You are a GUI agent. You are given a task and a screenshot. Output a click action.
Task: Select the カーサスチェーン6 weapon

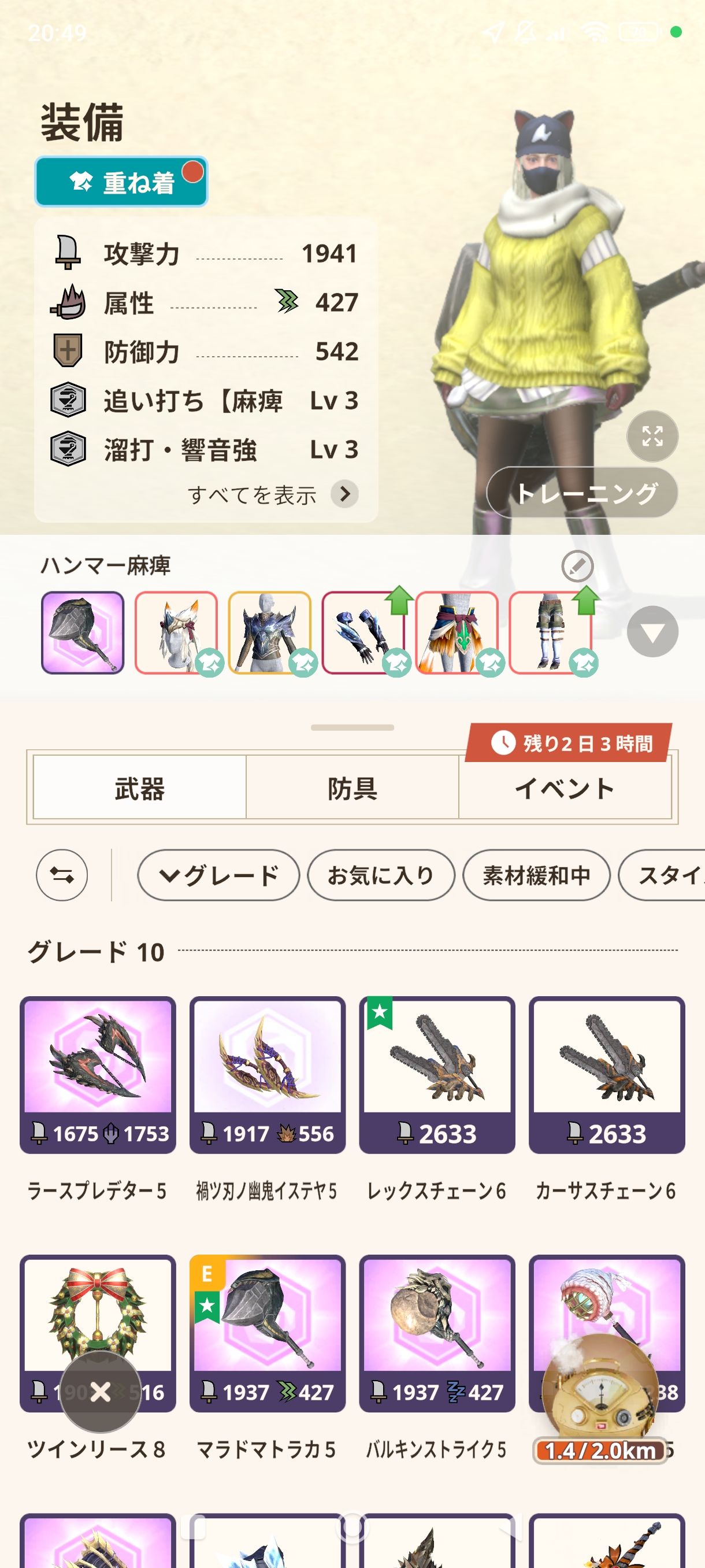(606, 1074)
